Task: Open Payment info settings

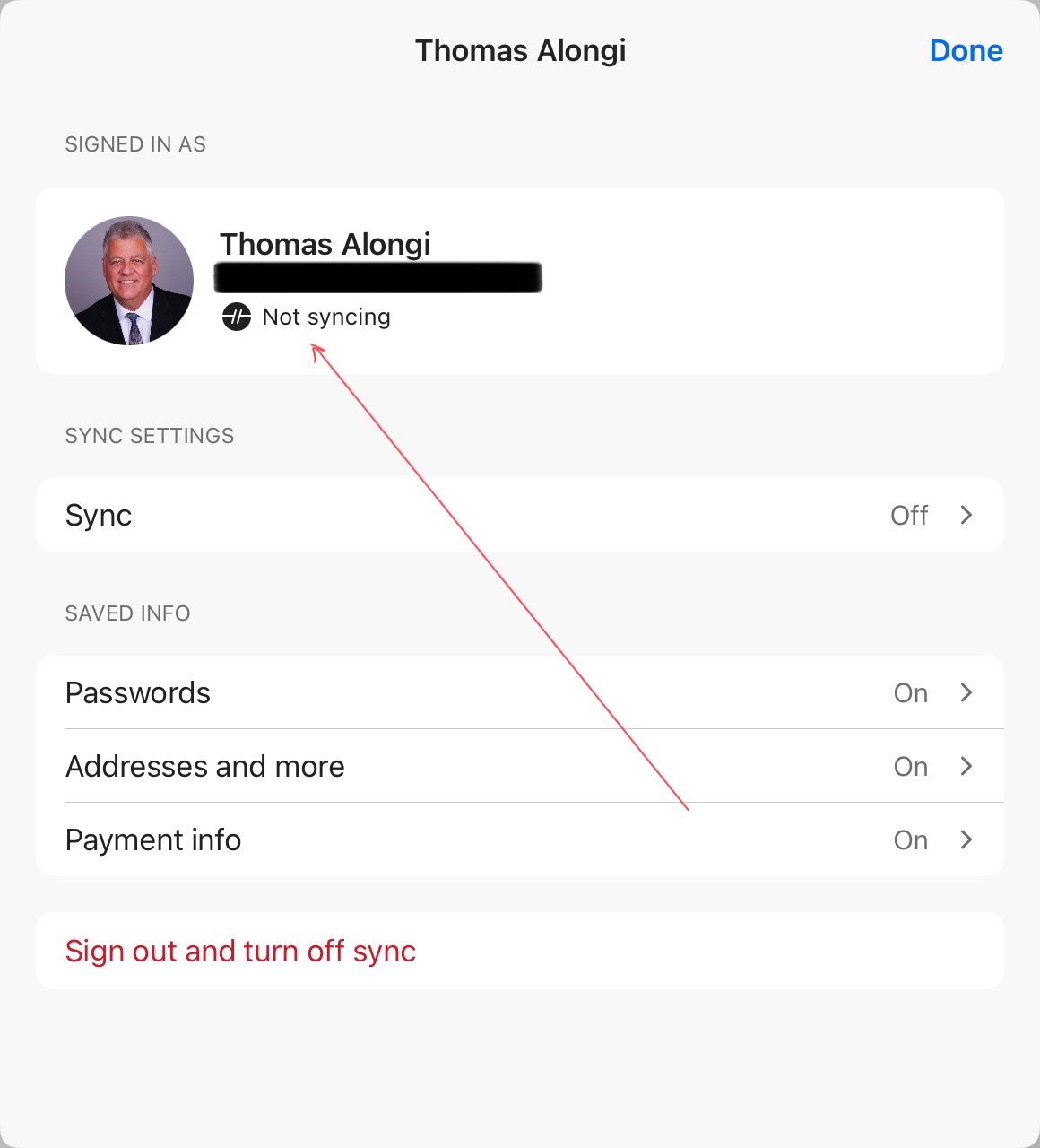Action: [519, 840]
